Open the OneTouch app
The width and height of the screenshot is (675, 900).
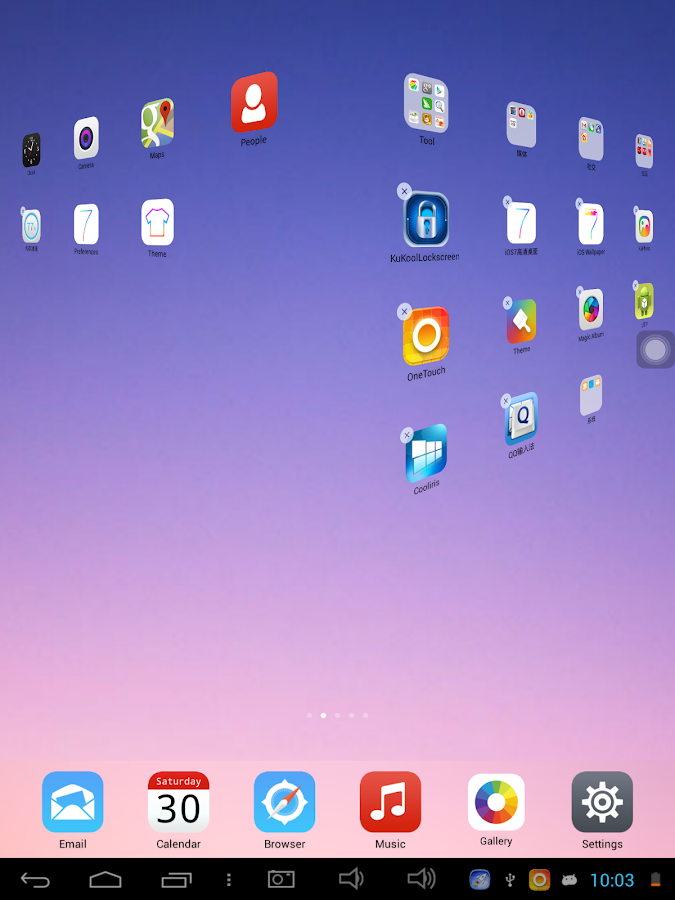tap(426, 337)
